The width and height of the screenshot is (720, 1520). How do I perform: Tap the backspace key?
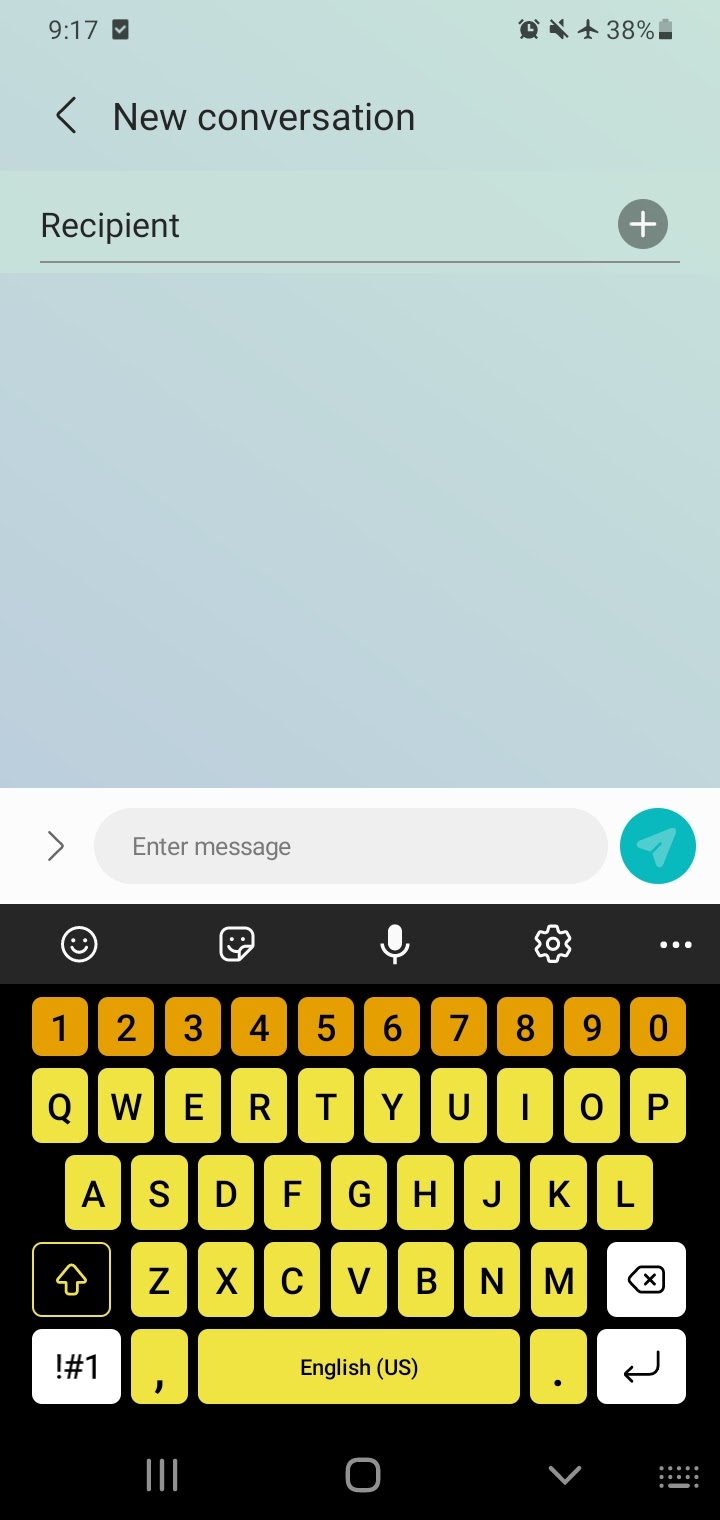pos(646,1279)
